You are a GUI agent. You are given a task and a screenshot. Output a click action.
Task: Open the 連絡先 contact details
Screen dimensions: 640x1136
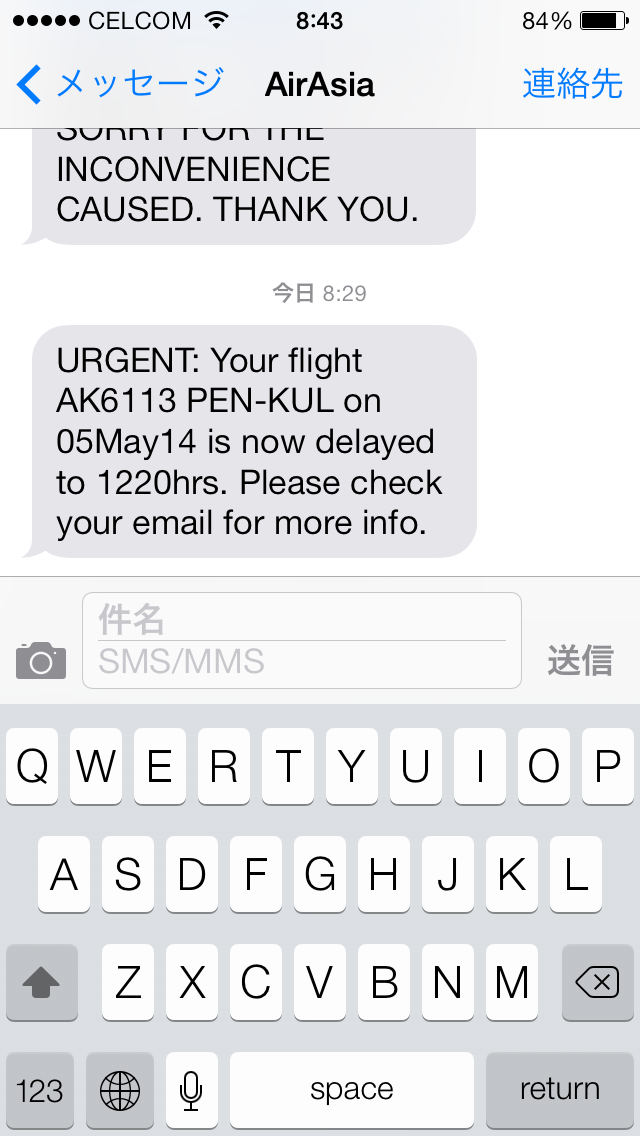pos(572,84)
